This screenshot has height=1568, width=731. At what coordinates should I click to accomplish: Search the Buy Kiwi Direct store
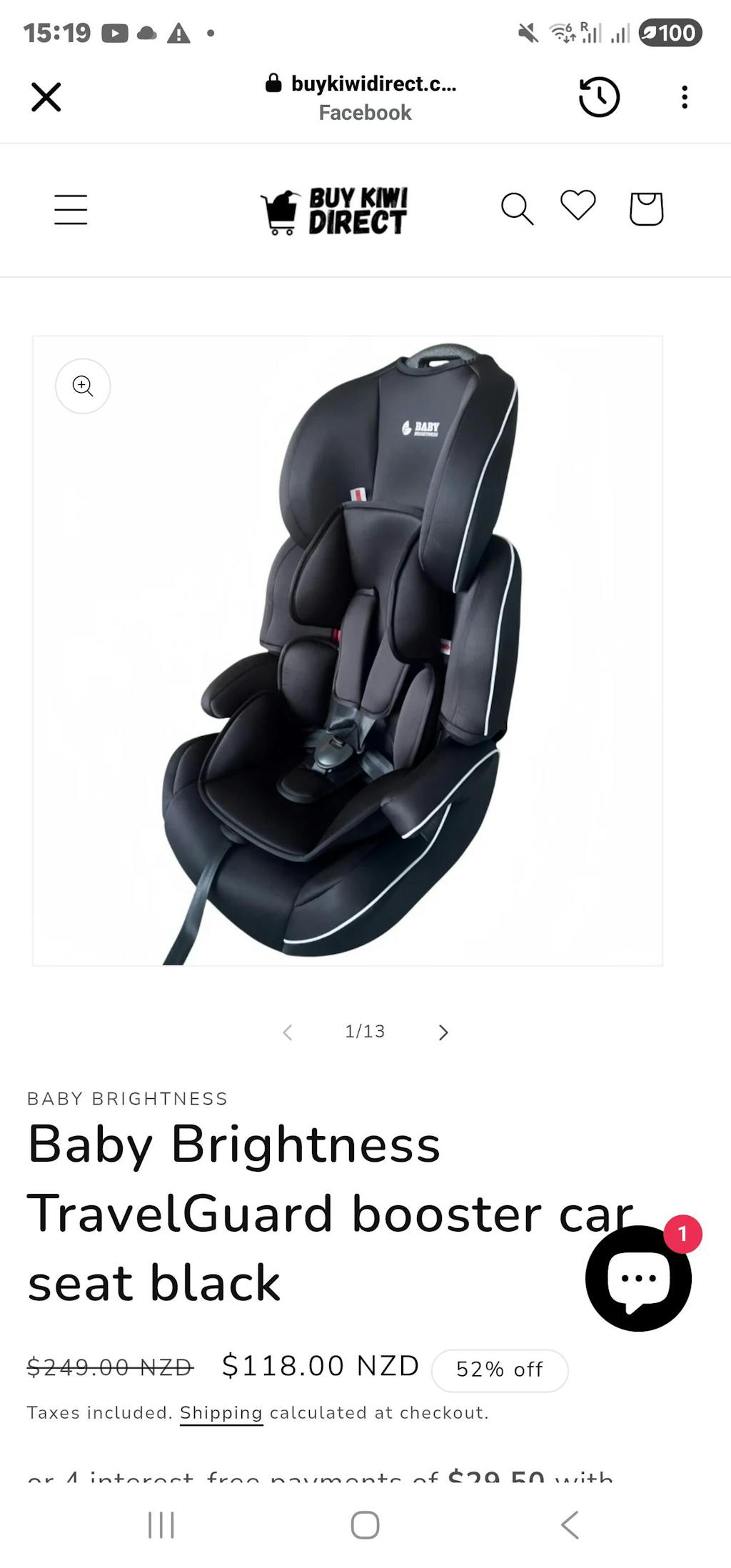[x=517, y=209]
